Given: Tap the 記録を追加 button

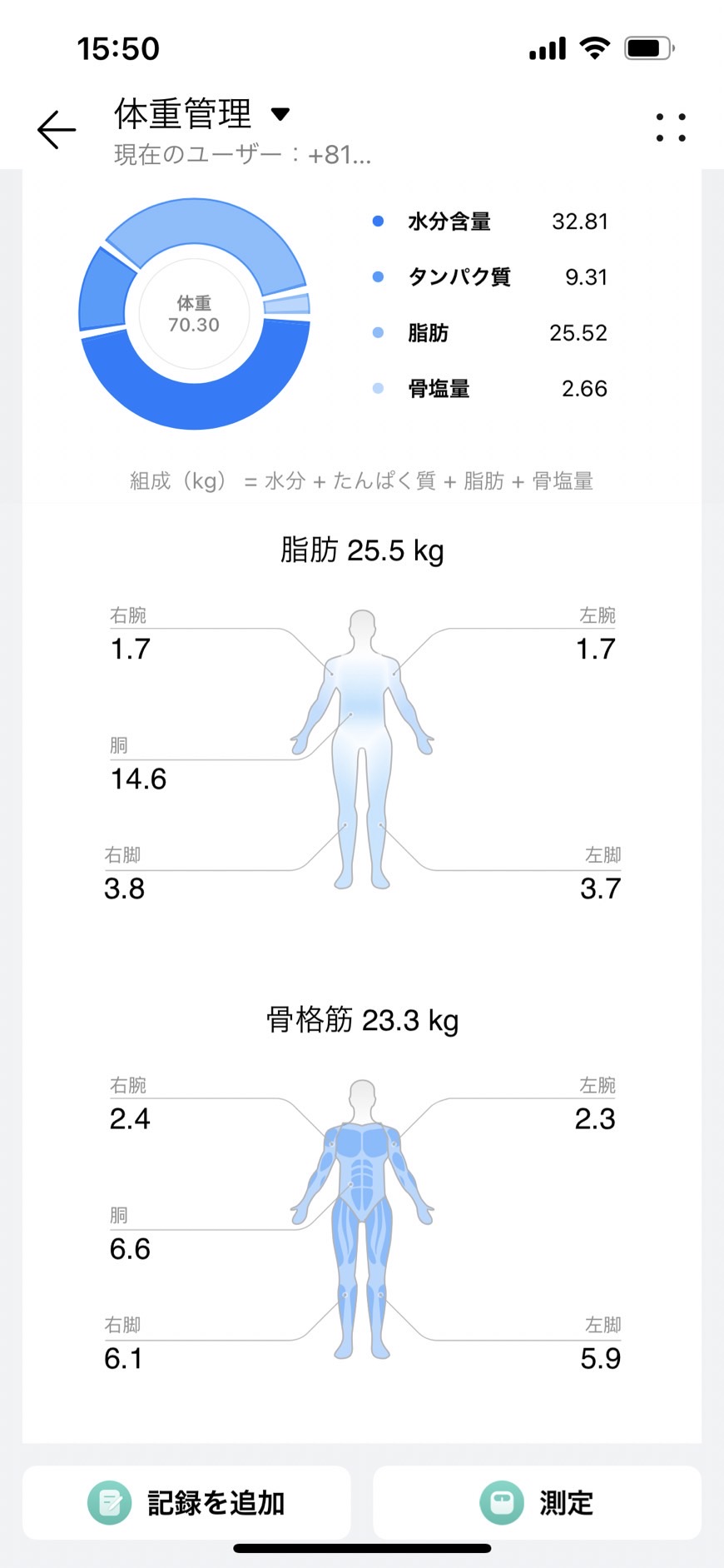Looking at the screenshot, I should [x=186, y=1502].
